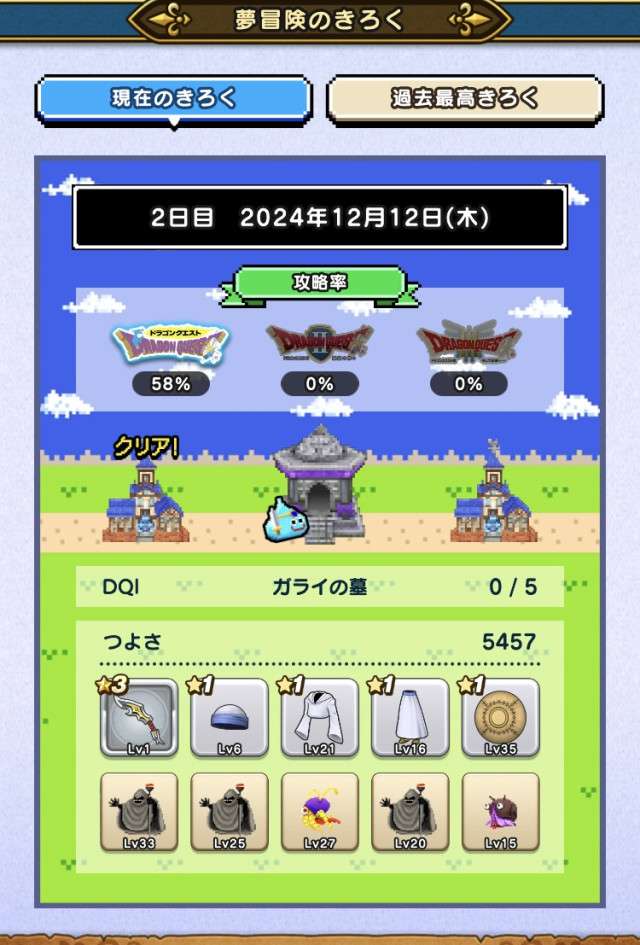
Task: Switch to the 過去最高きろく tab
Action: coord(465,99)
